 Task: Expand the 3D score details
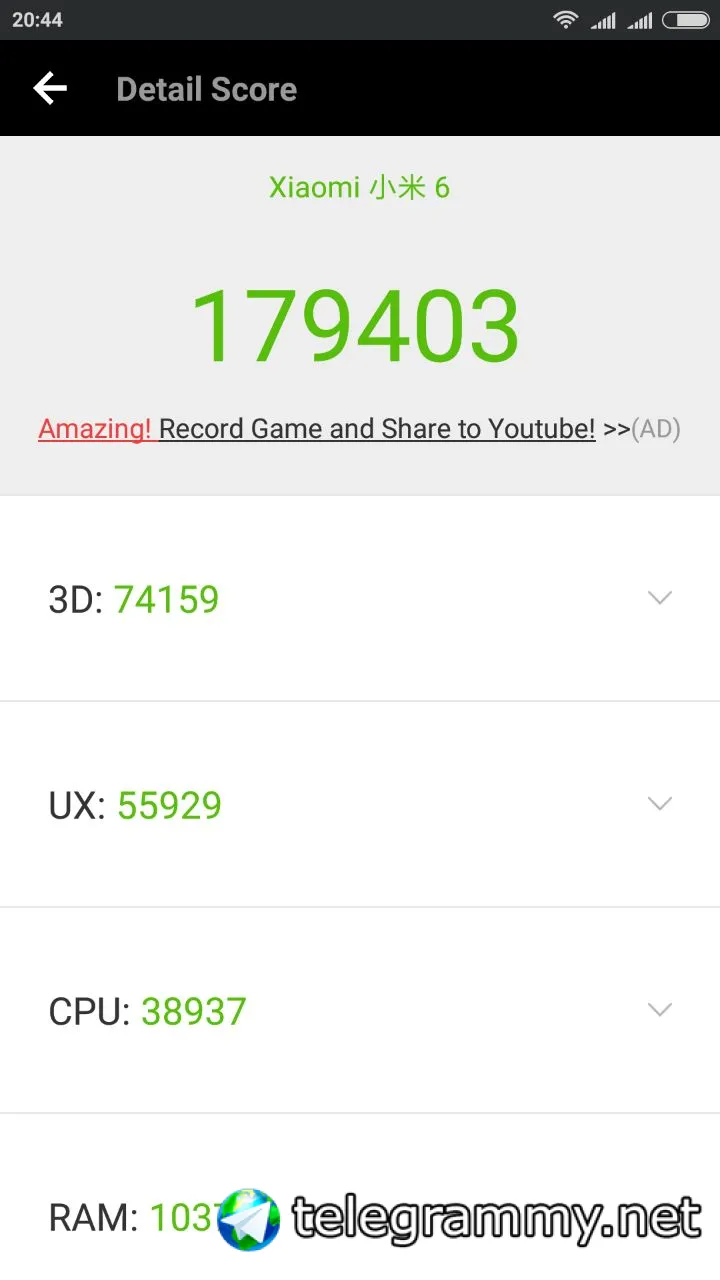coord(659,598)
